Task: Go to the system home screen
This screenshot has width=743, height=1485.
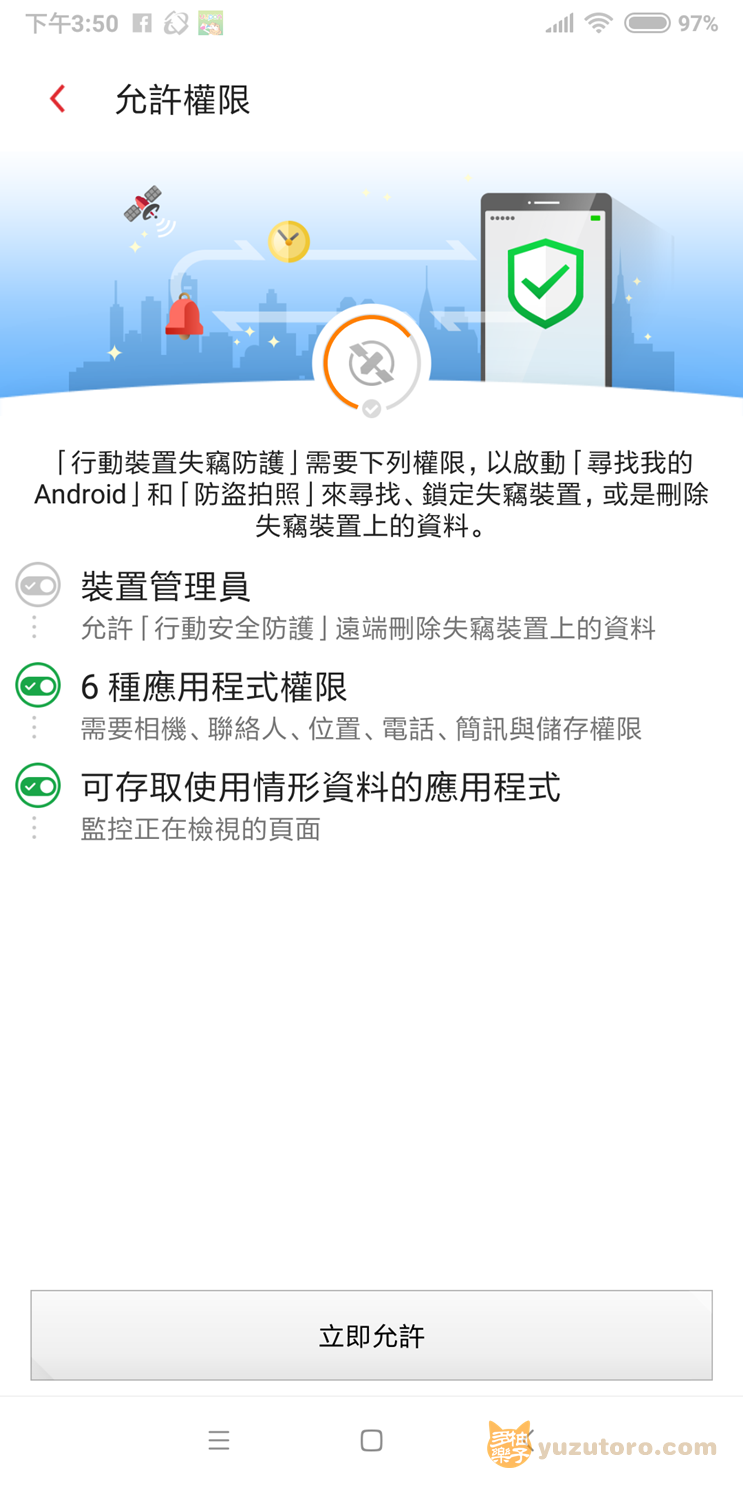Action: point(371,1440)
